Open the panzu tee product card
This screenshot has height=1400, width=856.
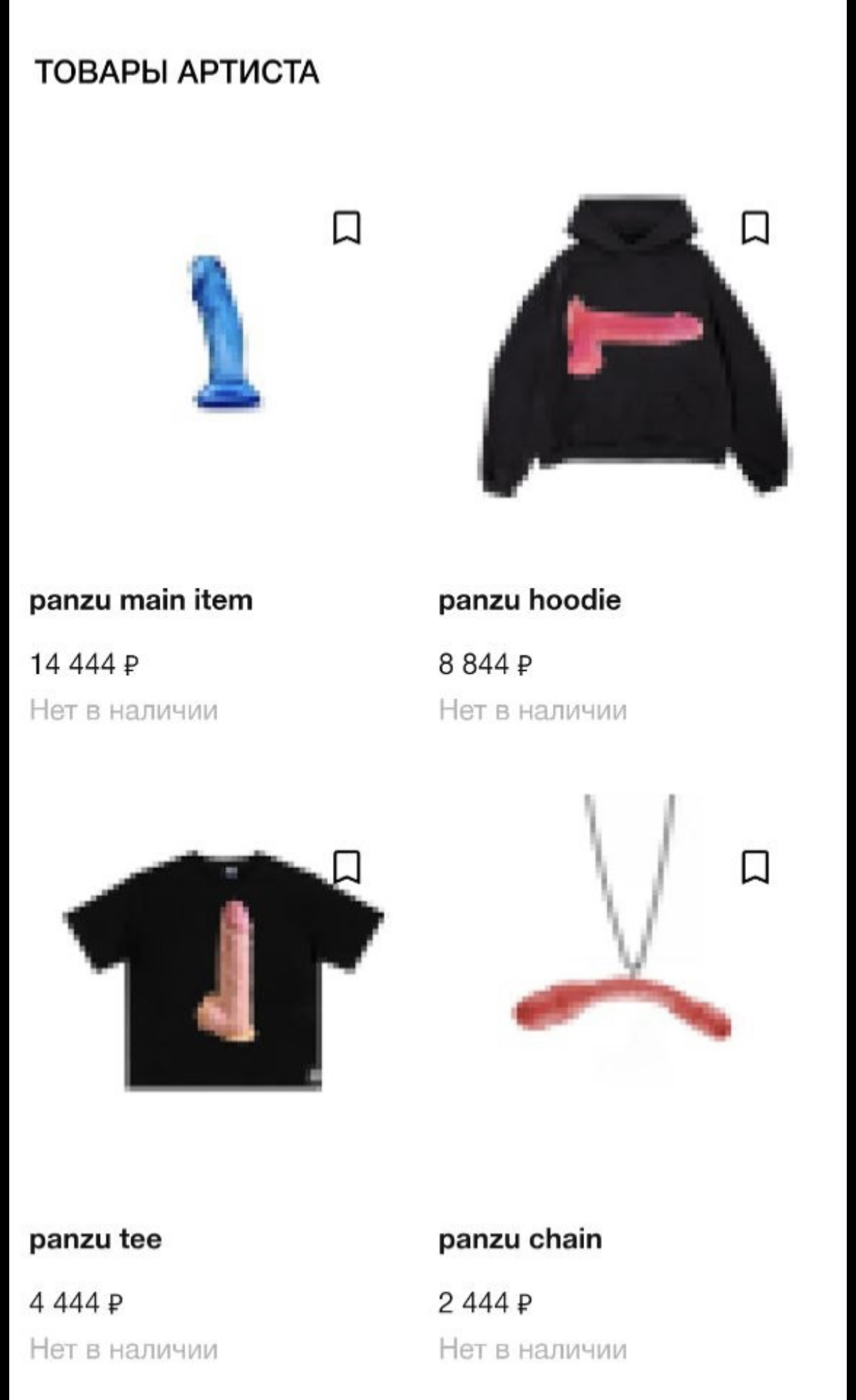point(95,1240)
